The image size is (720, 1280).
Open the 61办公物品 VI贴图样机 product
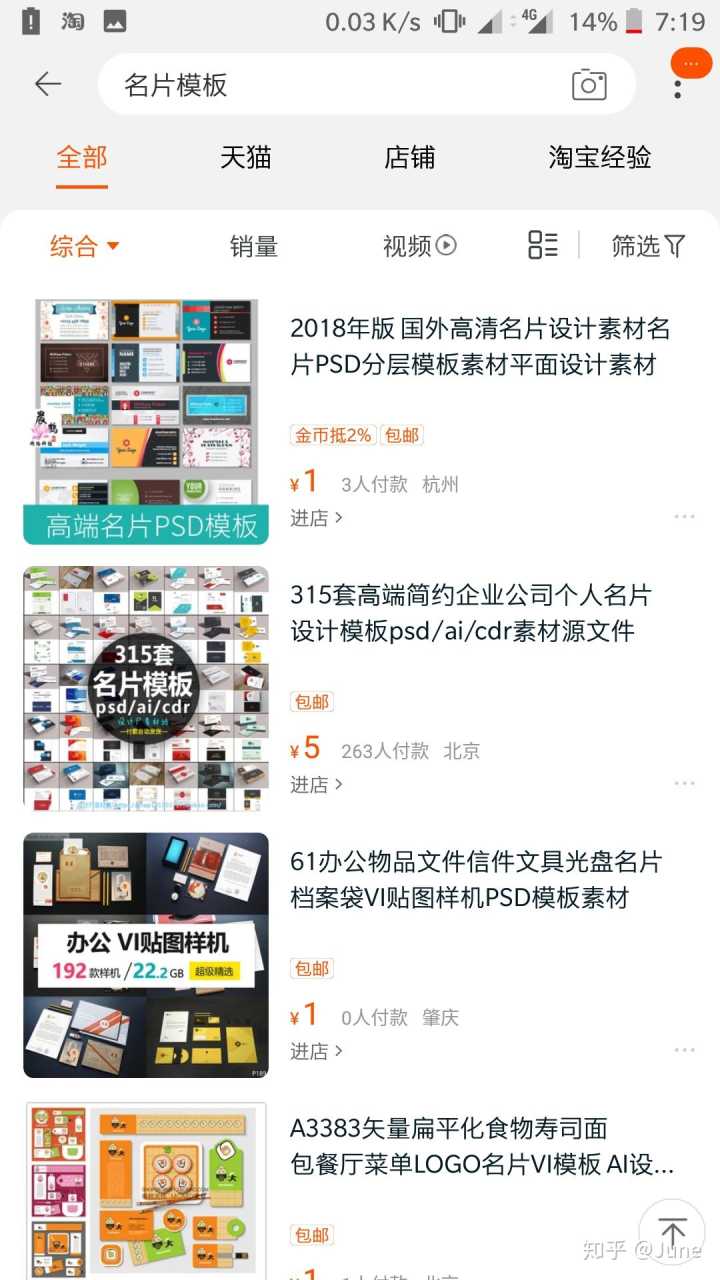click(476, 879)
